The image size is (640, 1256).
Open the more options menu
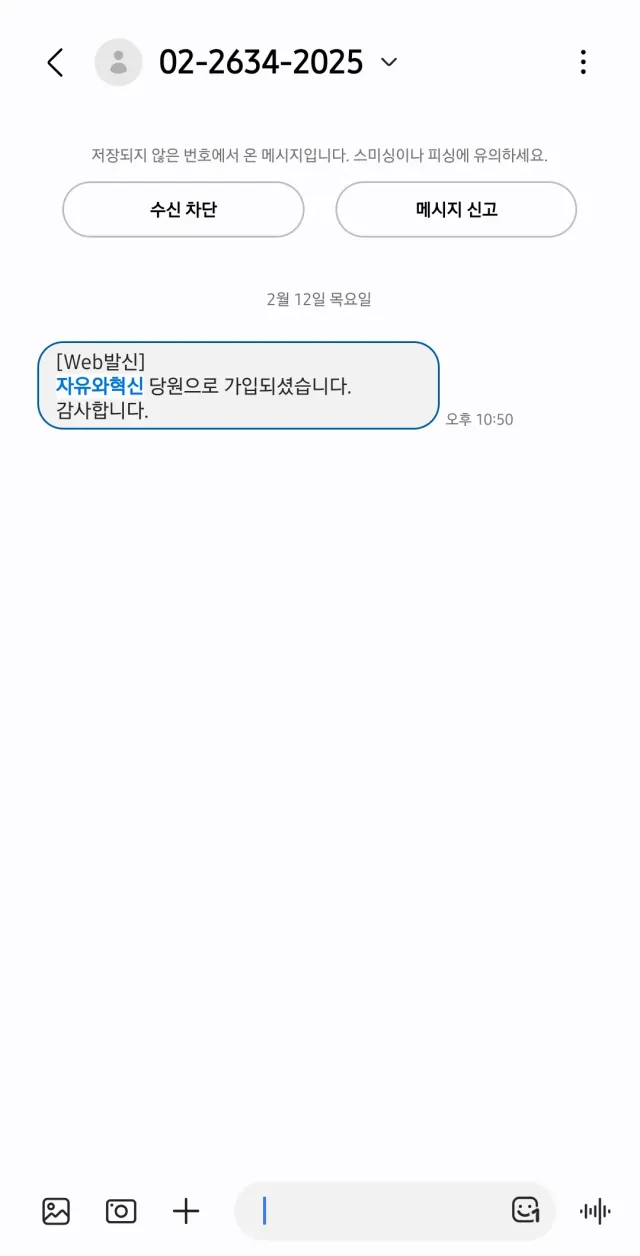[x=583, y=63]
